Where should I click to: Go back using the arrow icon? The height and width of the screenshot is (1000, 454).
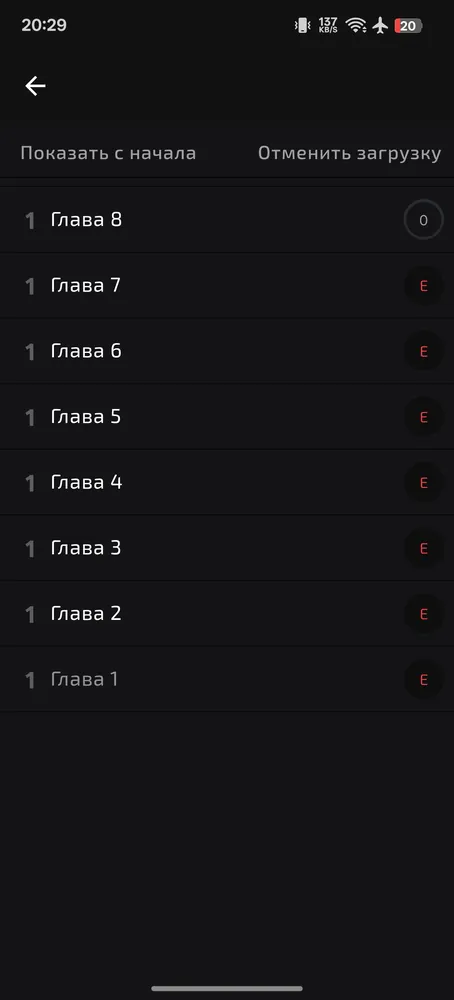coord(35,85)
